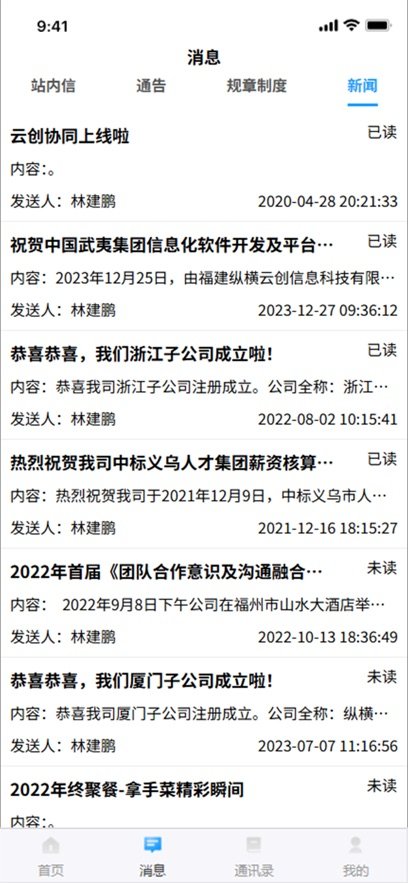Screen dimensions: 408x883
Task: Open the 浙江子公司成立啦 news item
Action: (204, 385)
